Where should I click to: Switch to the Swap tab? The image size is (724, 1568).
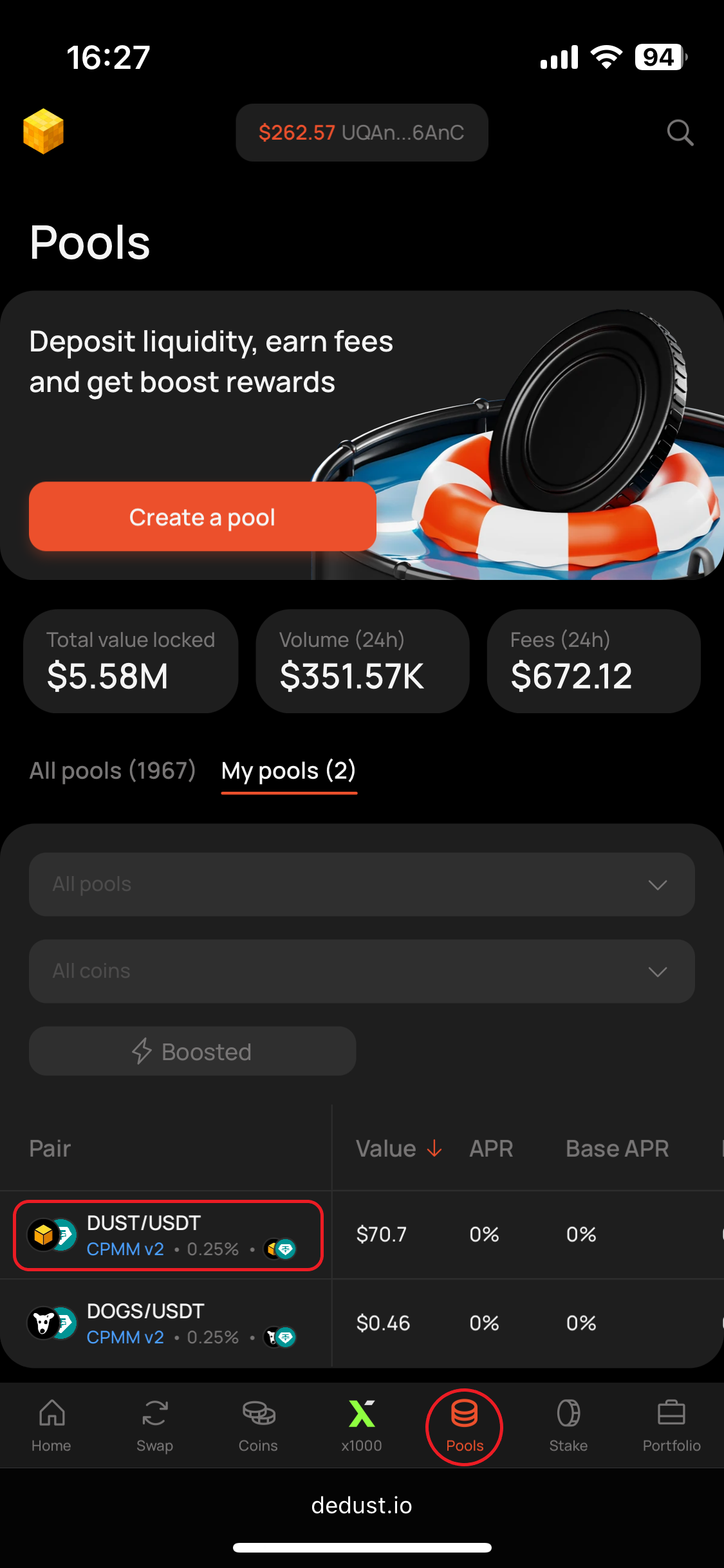pyautogui.click(x=155, y=1426)
